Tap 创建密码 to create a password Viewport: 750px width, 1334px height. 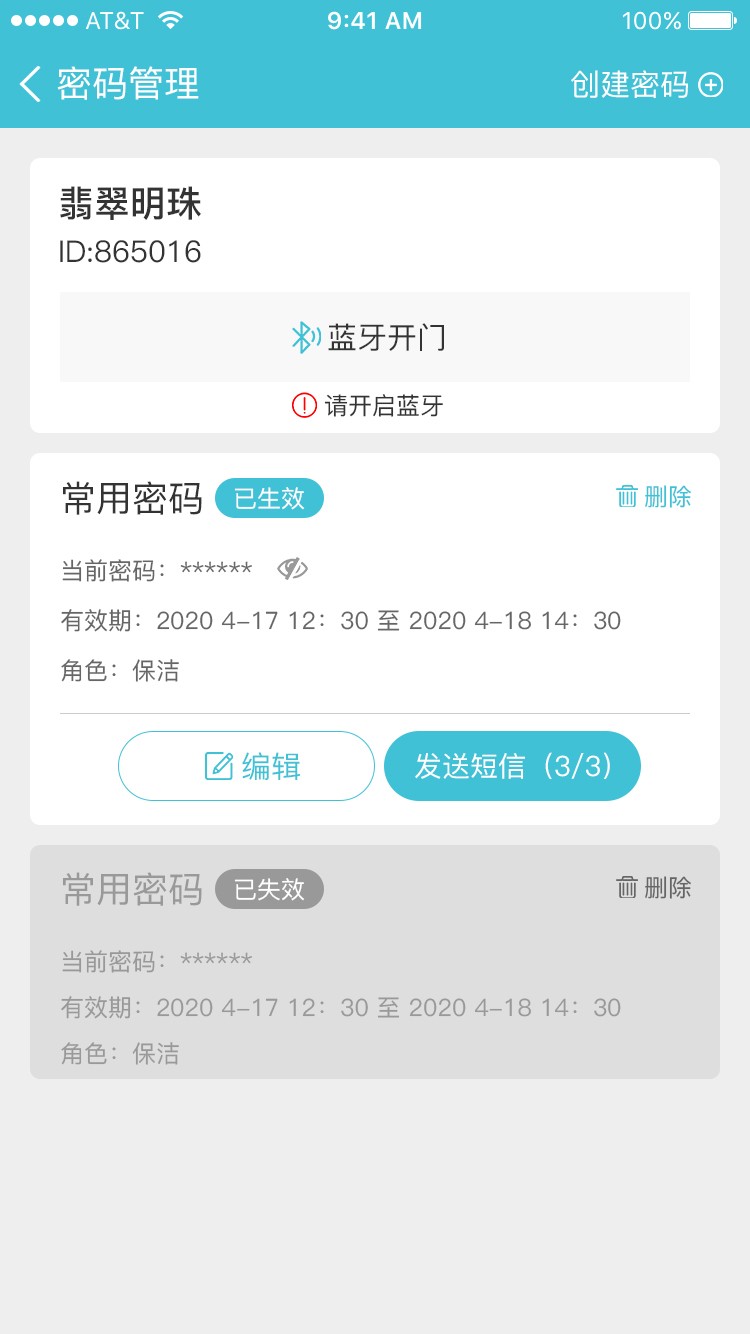(646, 85)
